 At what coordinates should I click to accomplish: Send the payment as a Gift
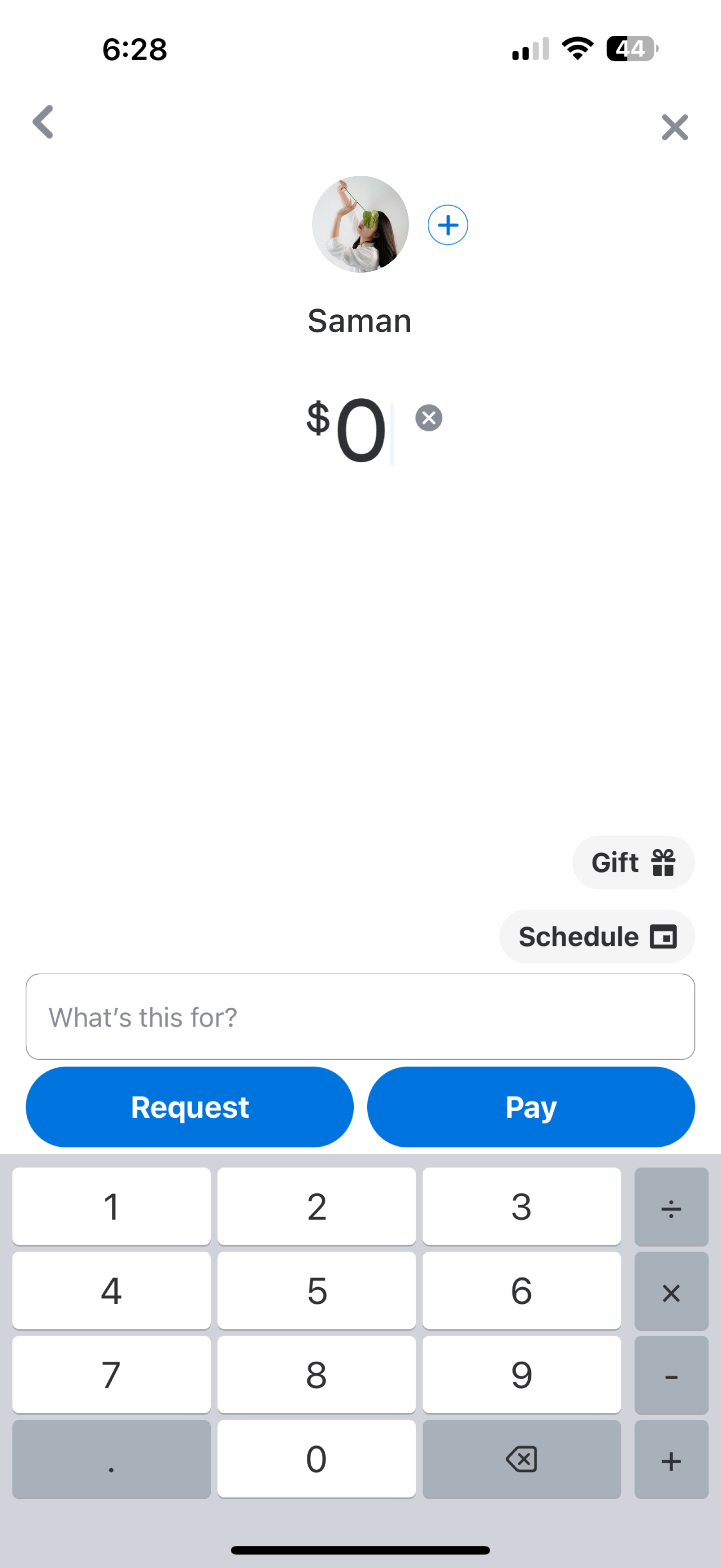(633, 862)
